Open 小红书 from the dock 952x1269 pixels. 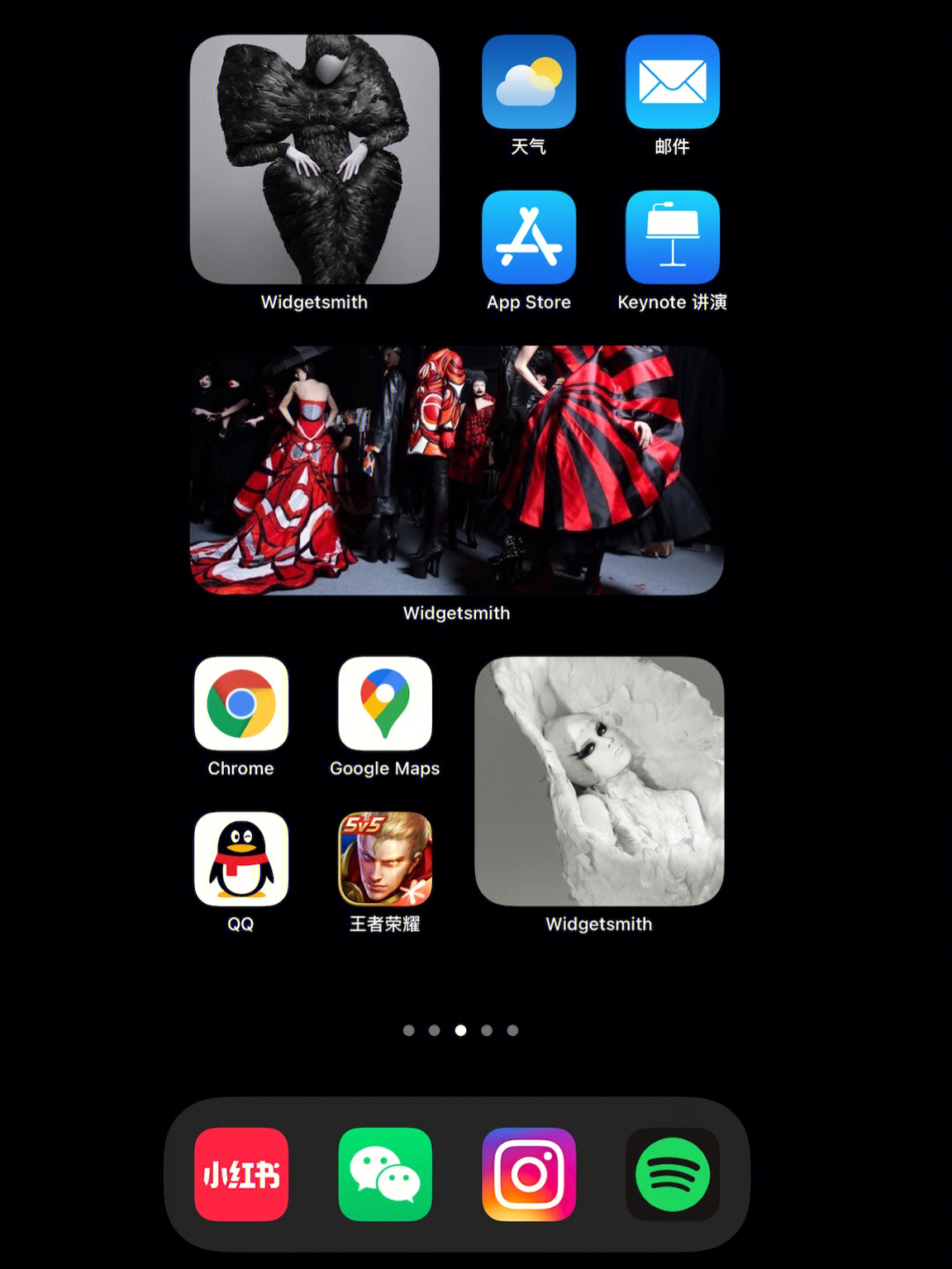tap(241, 1174)
